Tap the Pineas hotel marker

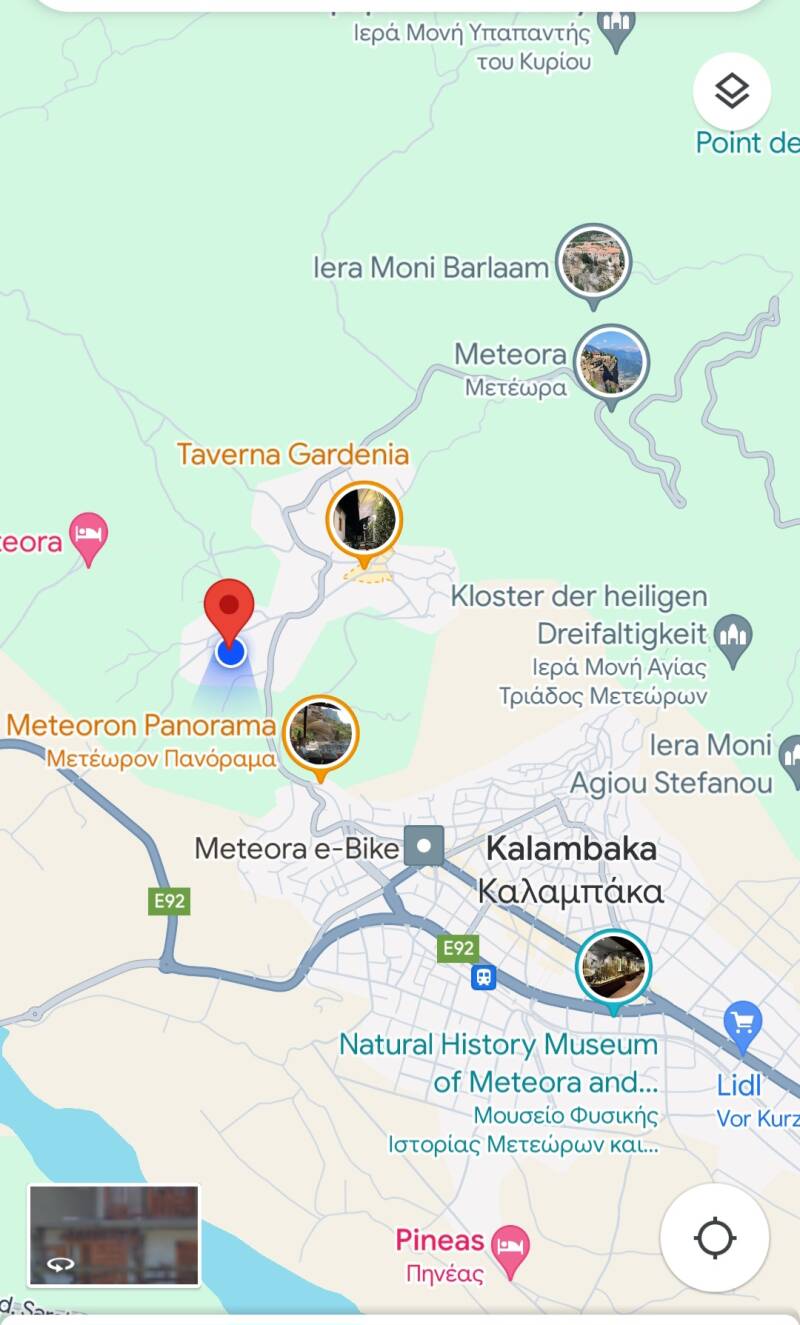coord(512,1248)
